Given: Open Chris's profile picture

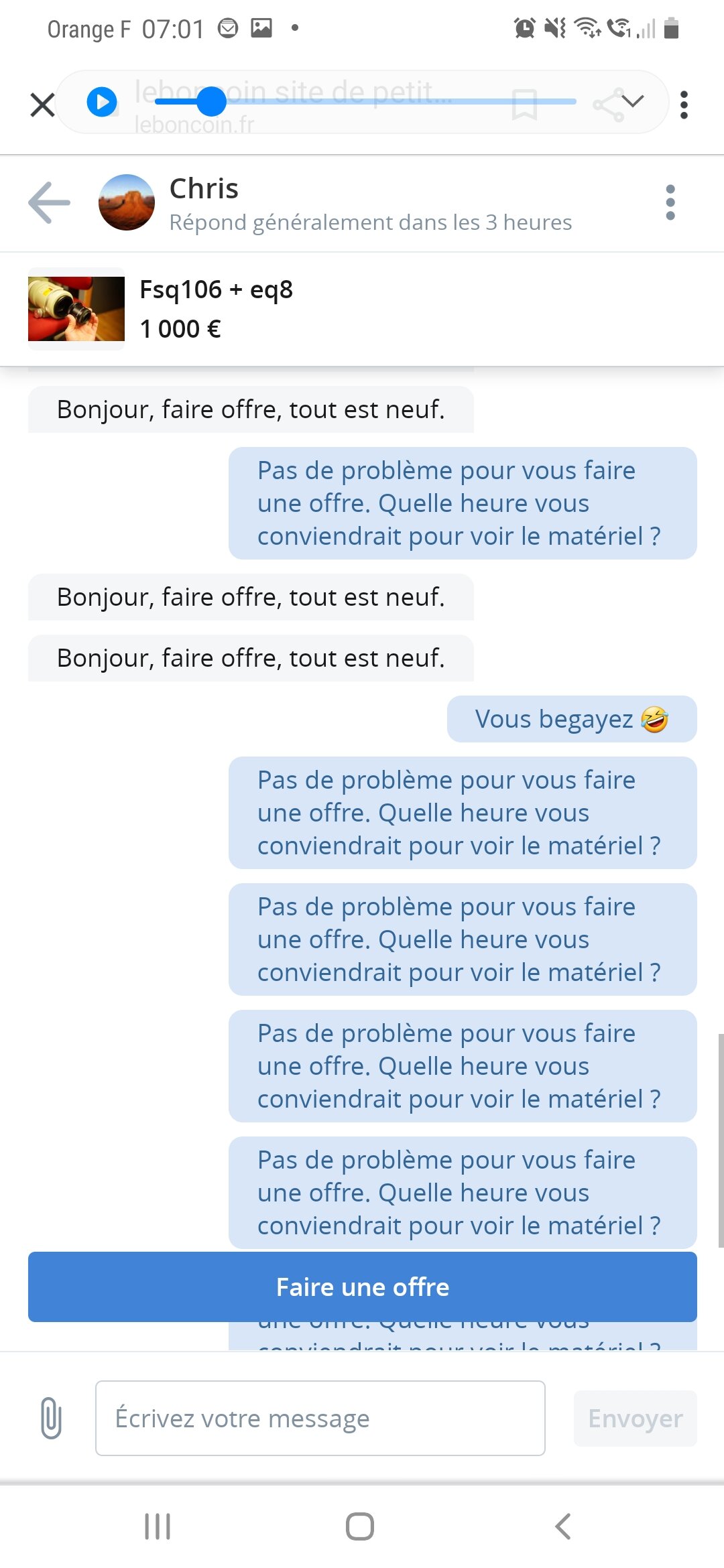Looking at the screenshot, I should (x=126, y=202).
